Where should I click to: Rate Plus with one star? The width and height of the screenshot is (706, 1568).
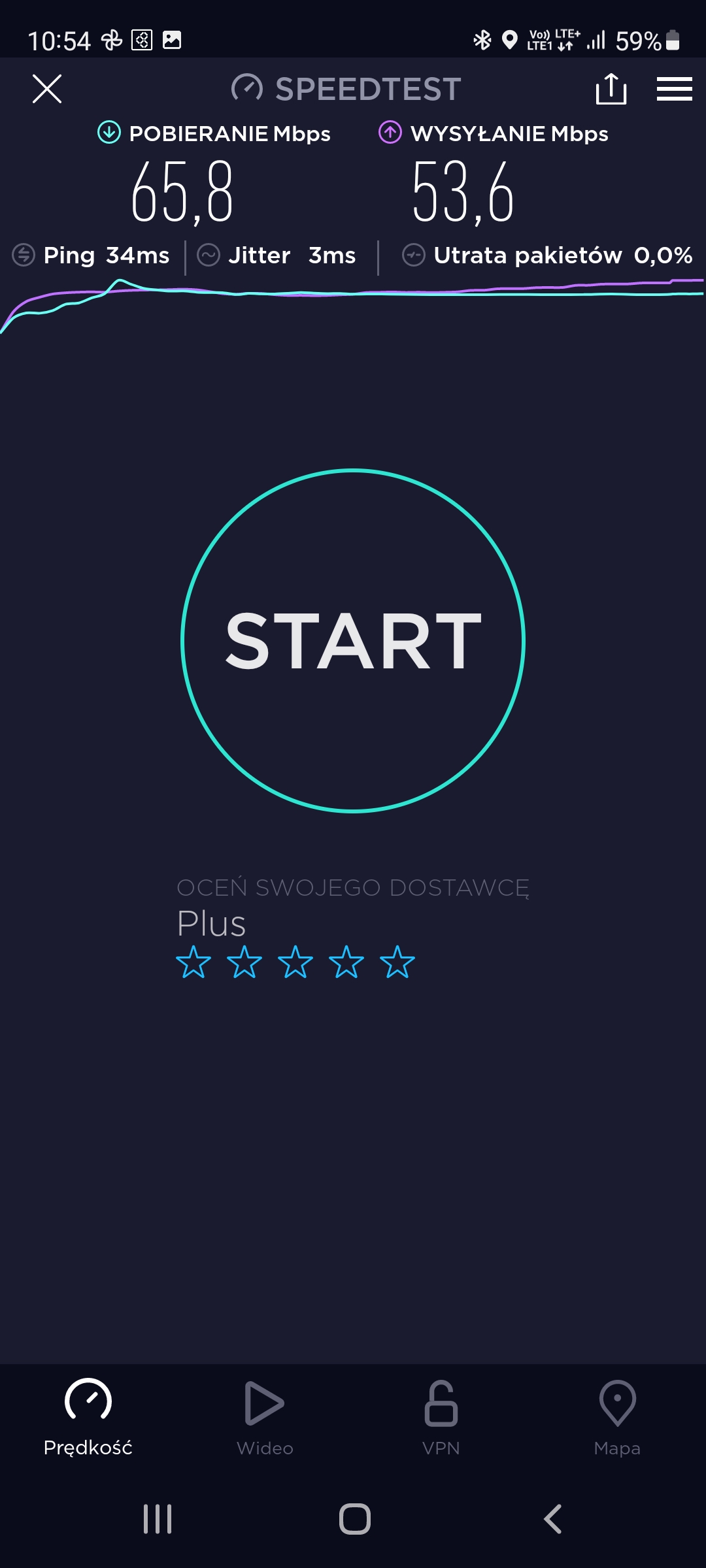(193, 962)
